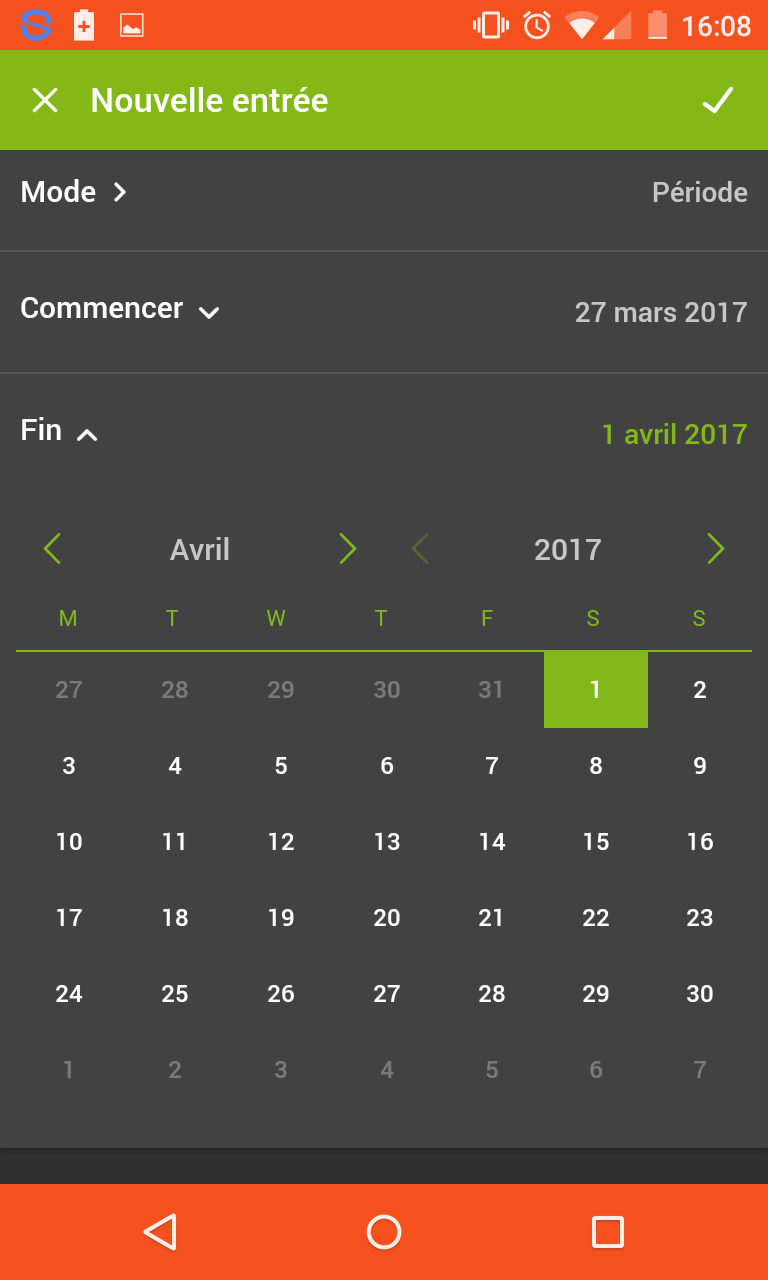Tap the system back button
The image size is (768, 1280).
(x=160, y=1232)
